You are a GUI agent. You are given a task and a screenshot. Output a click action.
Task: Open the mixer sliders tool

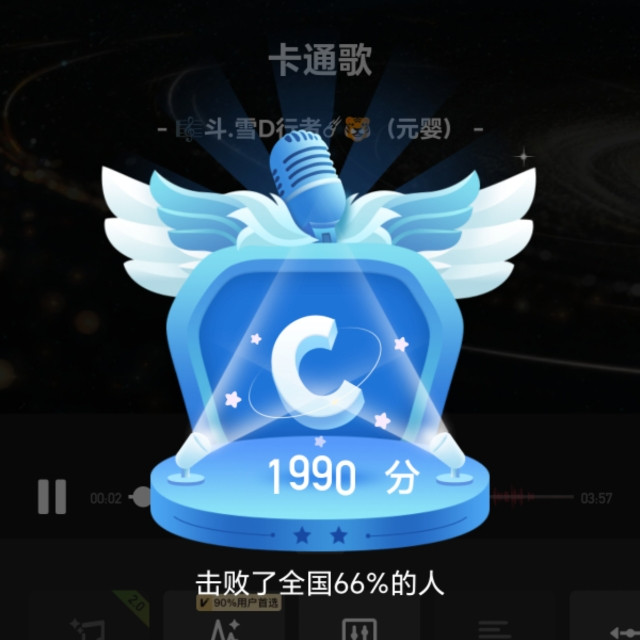pos(353,628)
